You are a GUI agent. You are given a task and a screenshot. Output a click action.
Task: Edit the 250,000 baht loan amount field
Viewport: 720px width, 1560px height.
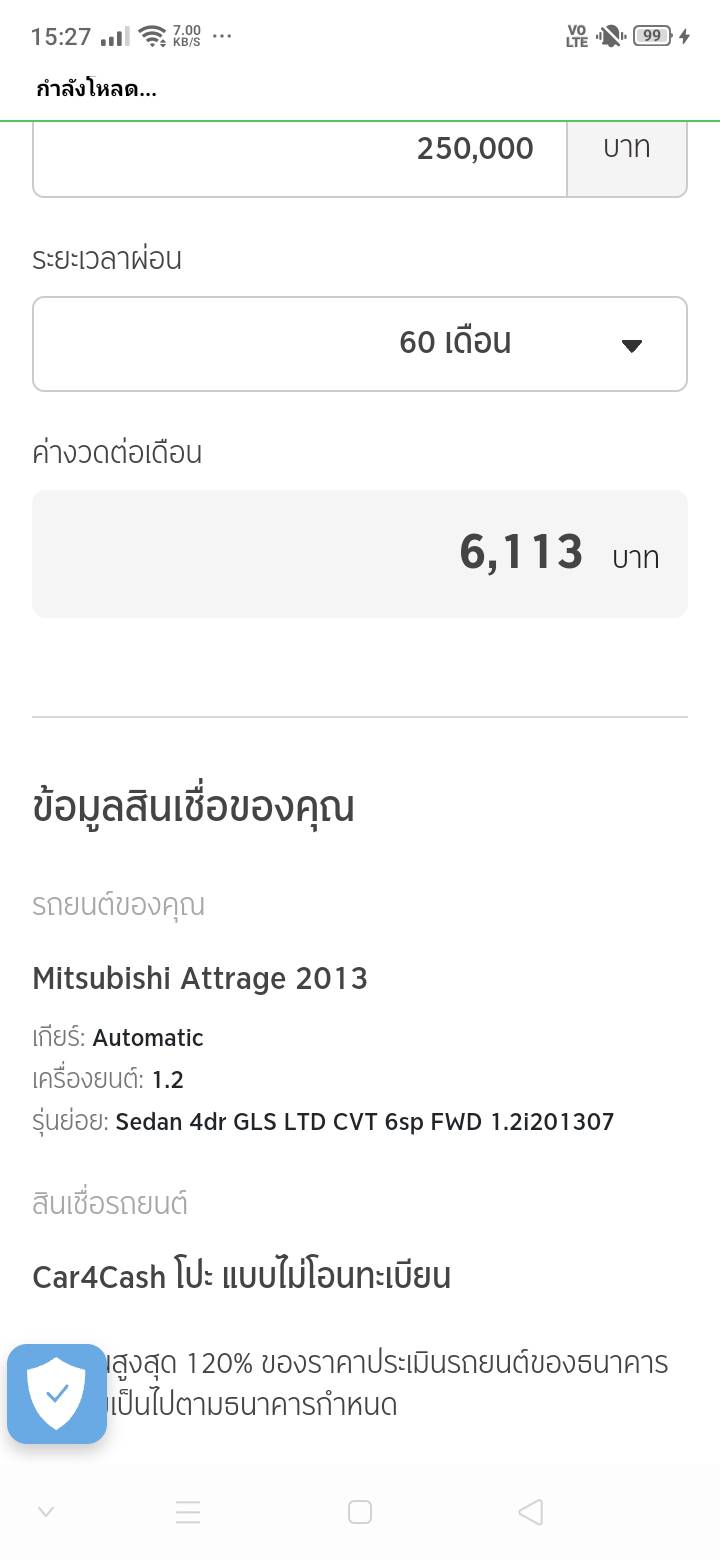click(x=300, y=150)
